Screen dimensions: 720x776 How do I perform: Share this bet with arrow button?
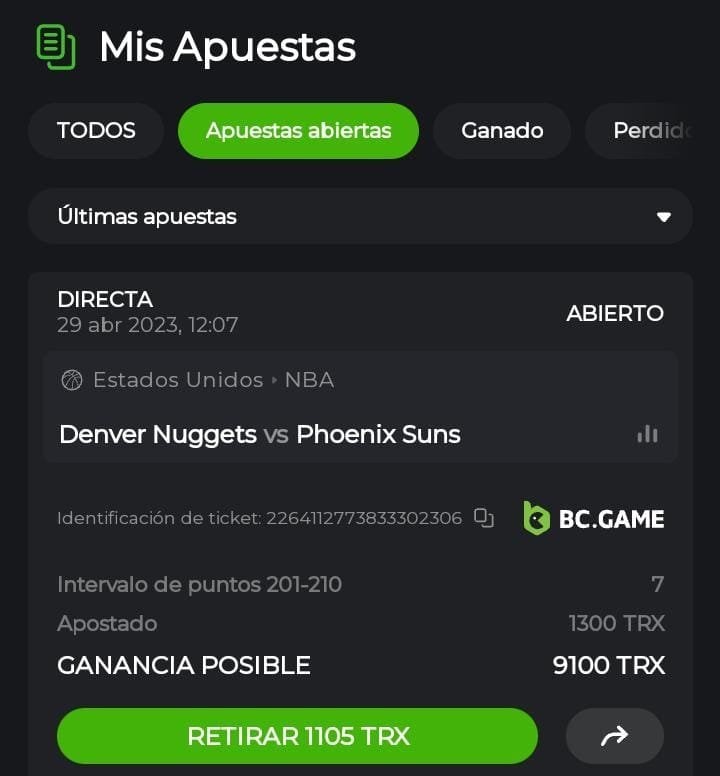(x=614, y=736)
